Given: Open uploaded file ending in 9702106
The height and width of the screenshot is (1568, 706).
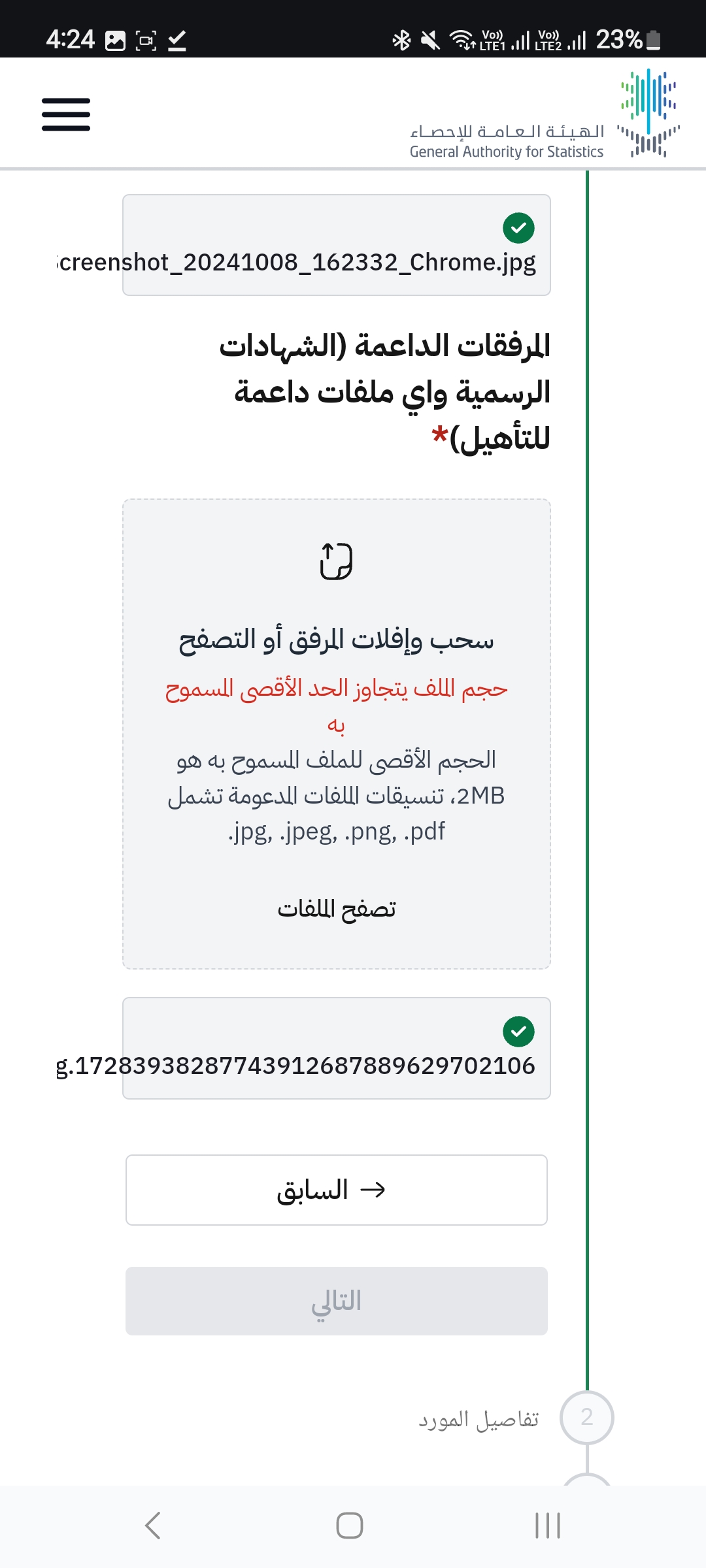Looking at the screenshot, I should (x=337, y=1048).
